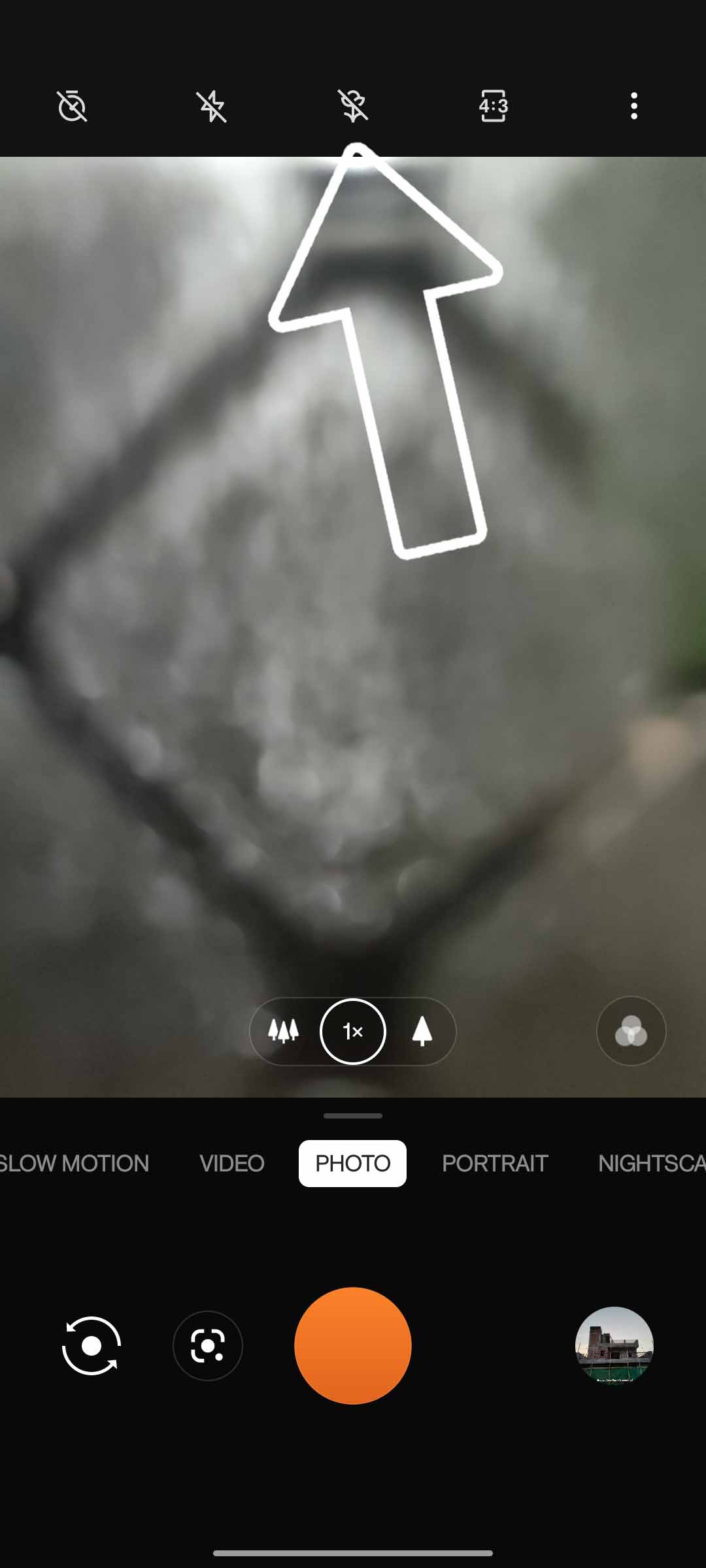Screen dimensions: 706x1568
Task: Flip to the front camera
Action: [92, 1346]
